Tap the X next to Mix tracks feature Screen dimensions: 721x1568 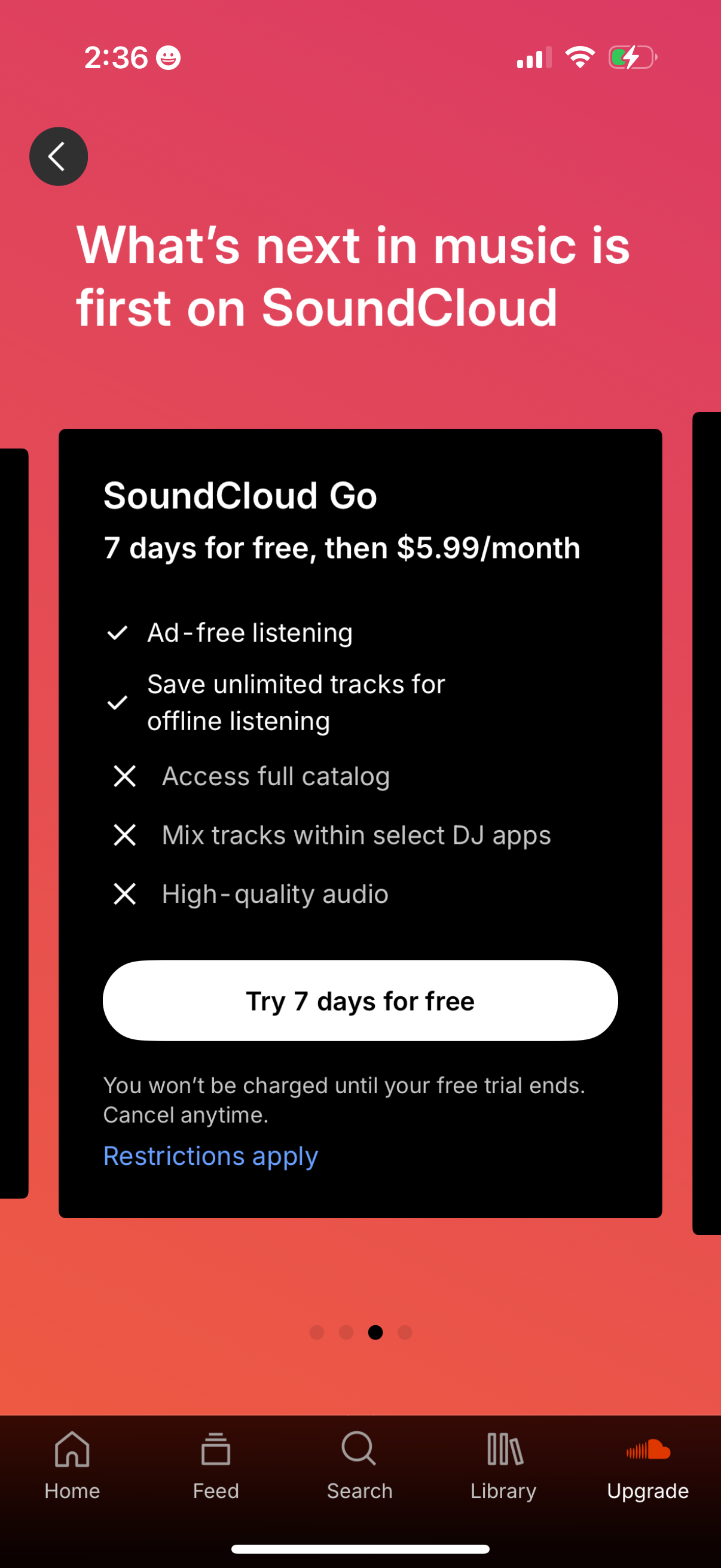point(124,834)
